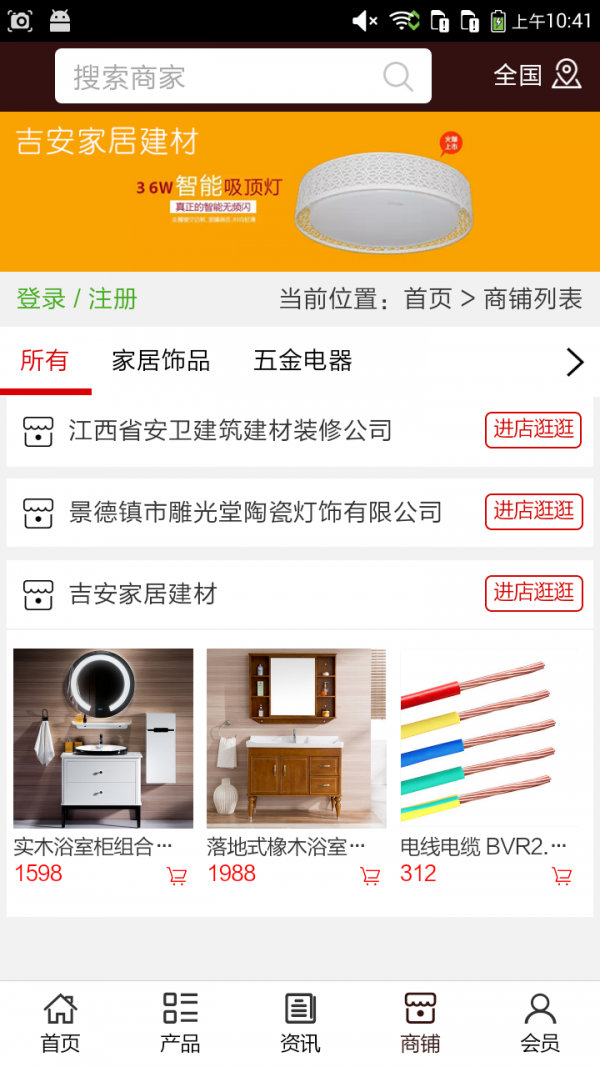This screenshot has height=1067, width=600.
Task: Add the 1988 oak cabinet to cart
Action: [x=370, y=876]
